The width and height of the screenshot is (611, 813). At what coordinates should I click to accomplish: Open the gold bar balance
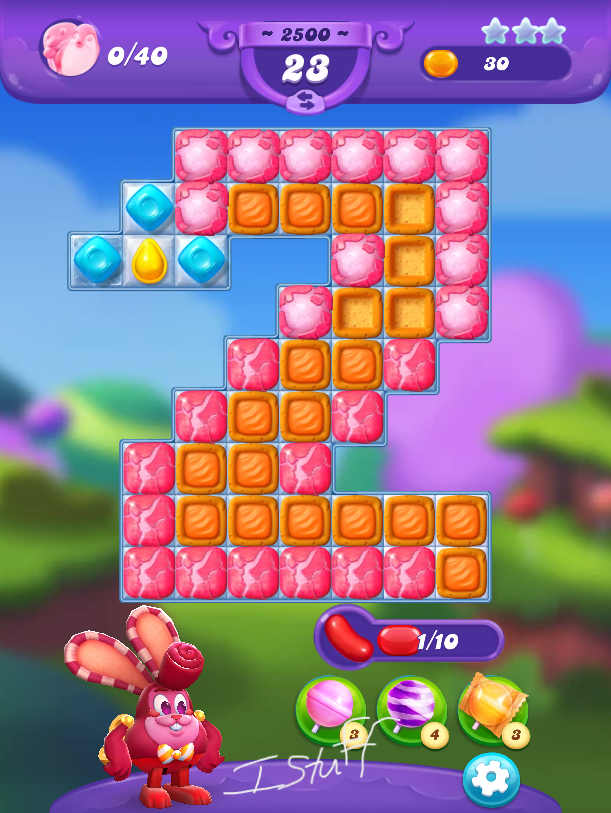(x=495, y=64)
